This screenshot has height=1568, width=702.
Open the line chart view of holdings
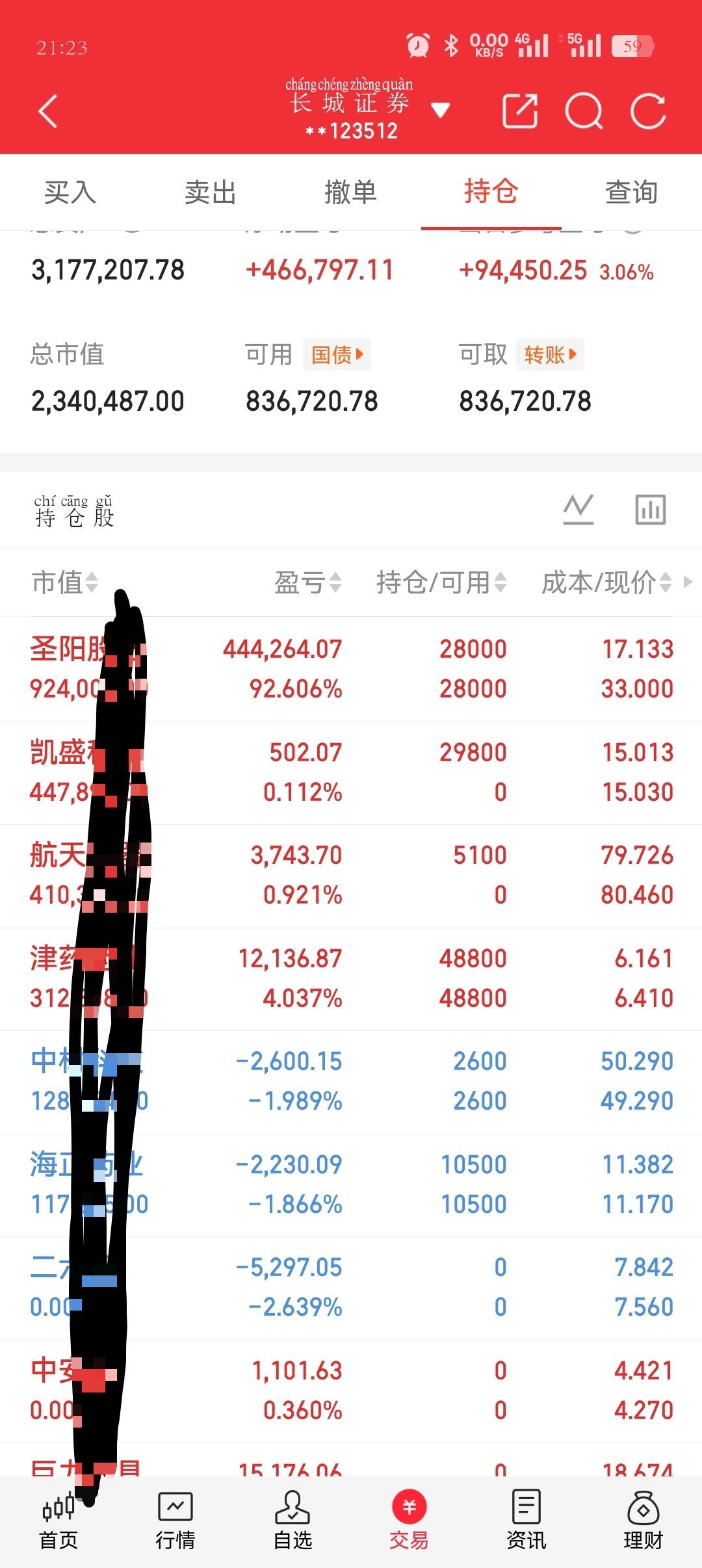(x=578, y=510)
